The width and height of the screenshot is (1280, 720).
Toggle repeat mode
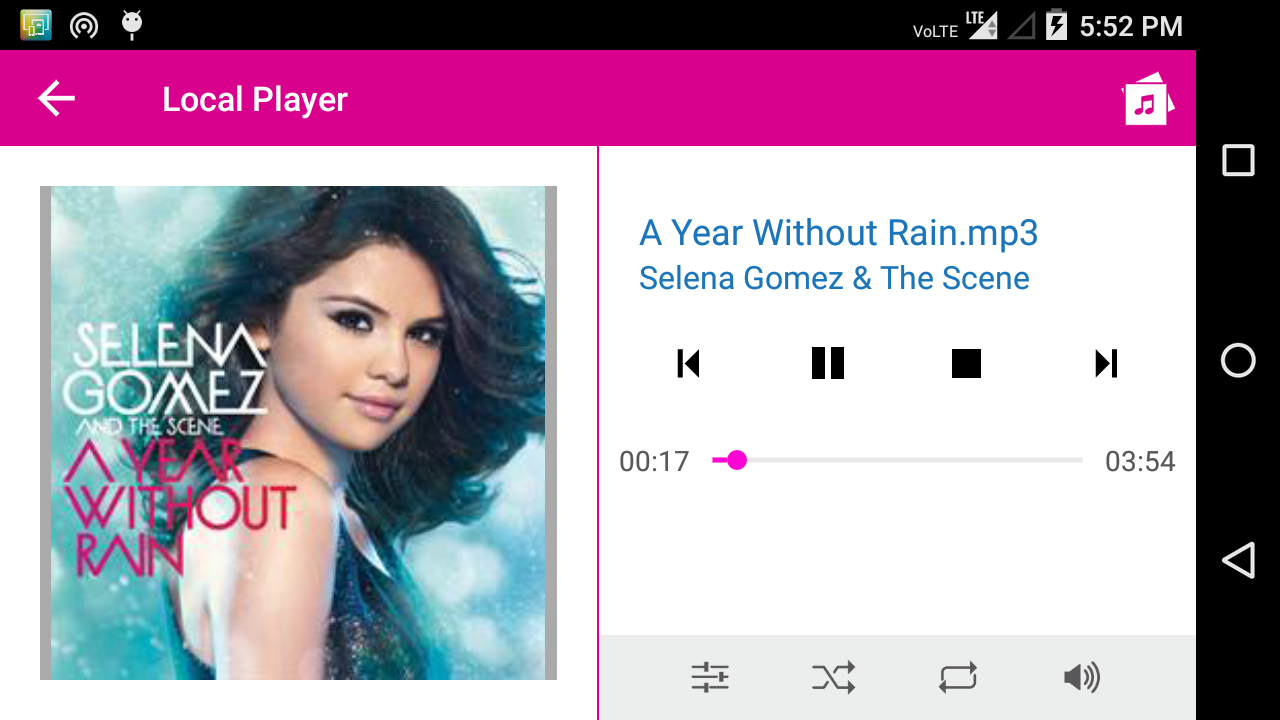[957, 678]
